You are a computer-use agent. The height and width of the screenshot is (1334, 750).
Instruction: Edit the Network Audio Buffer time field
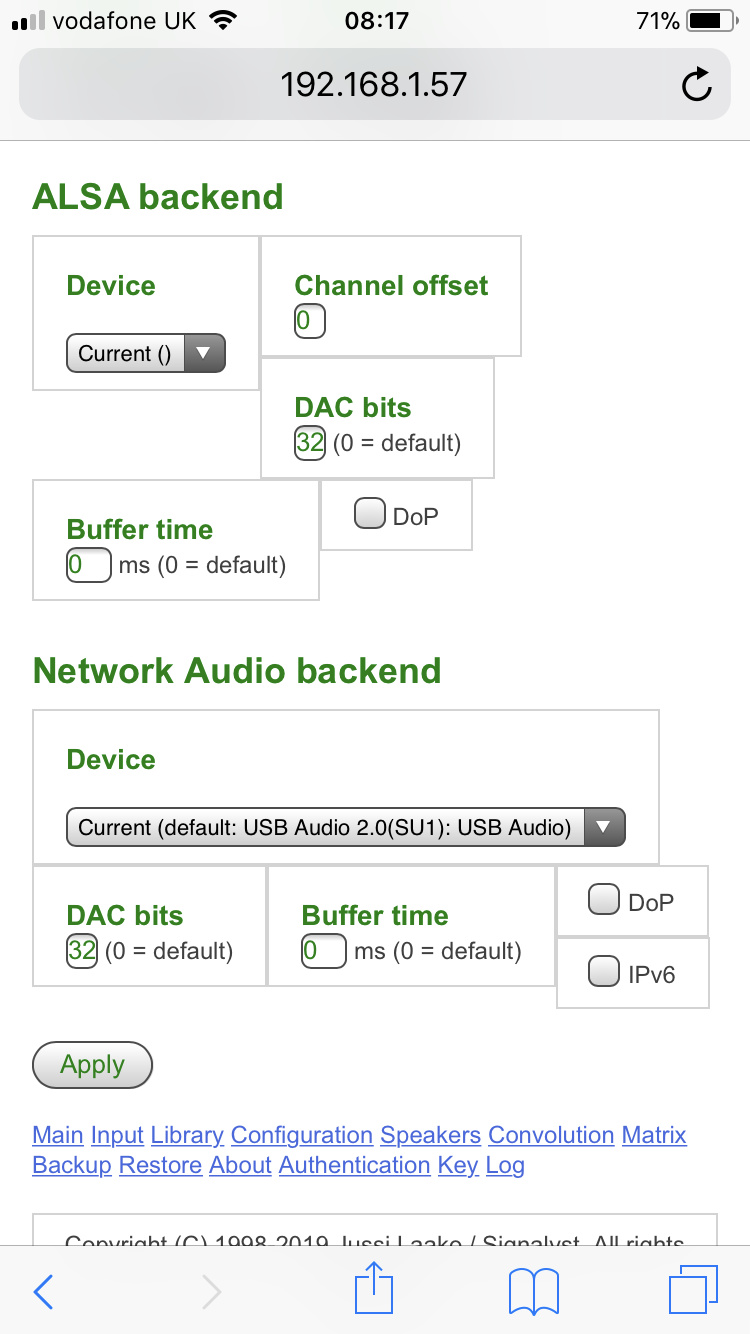323,950
